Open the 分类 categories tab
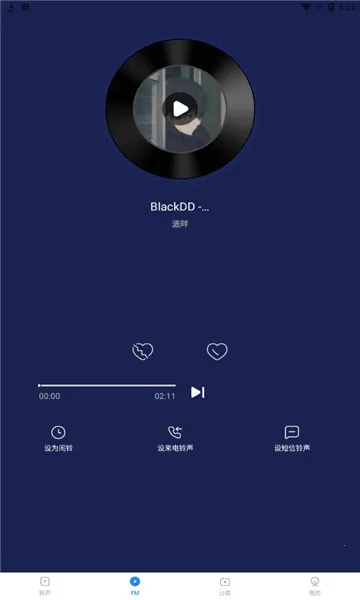 225,586
